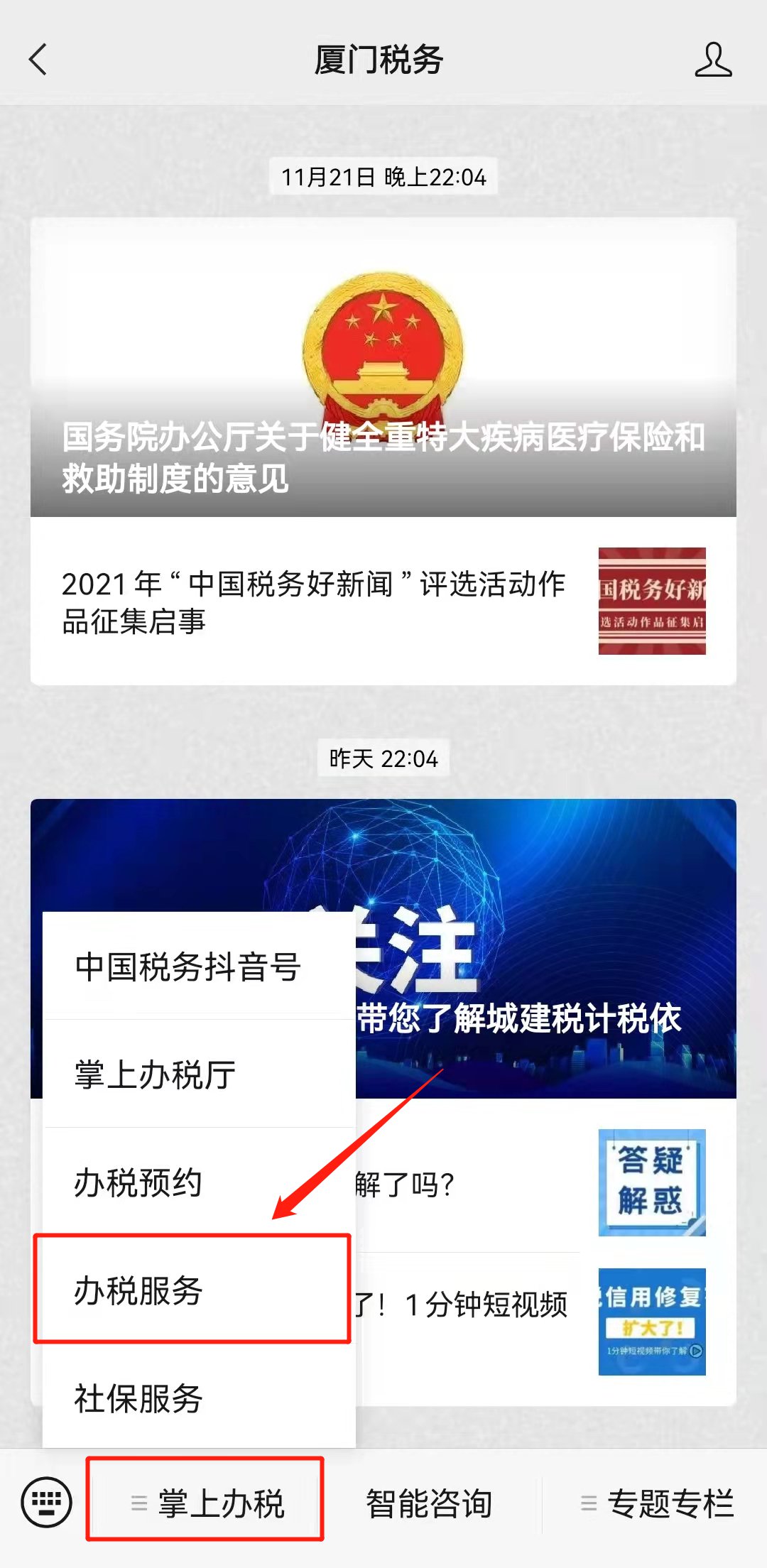Open 智能咨询 bottom menu
767x1568 pixels.
429,1503
